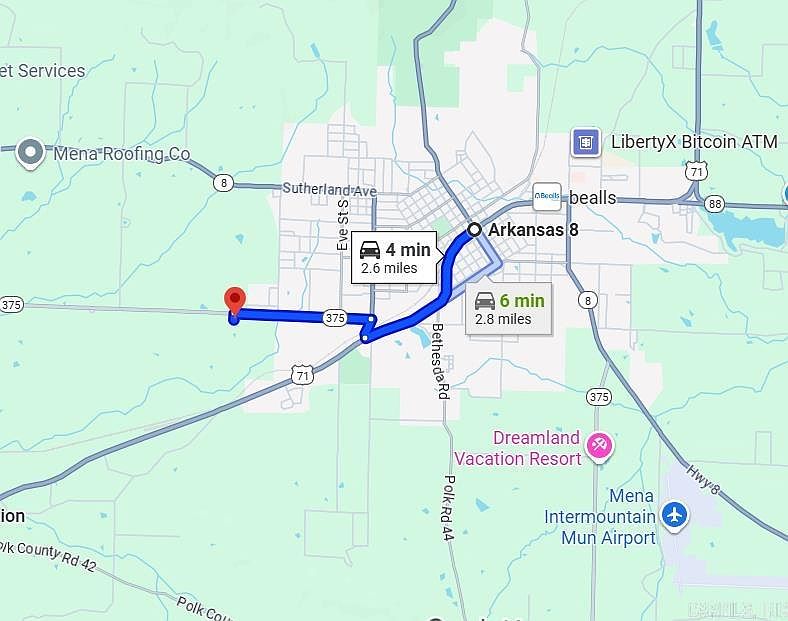Screen dimensions: 788x621
Task: Tap the Mena Intermountain Mun Airport icon
Action: click(677, 514)
